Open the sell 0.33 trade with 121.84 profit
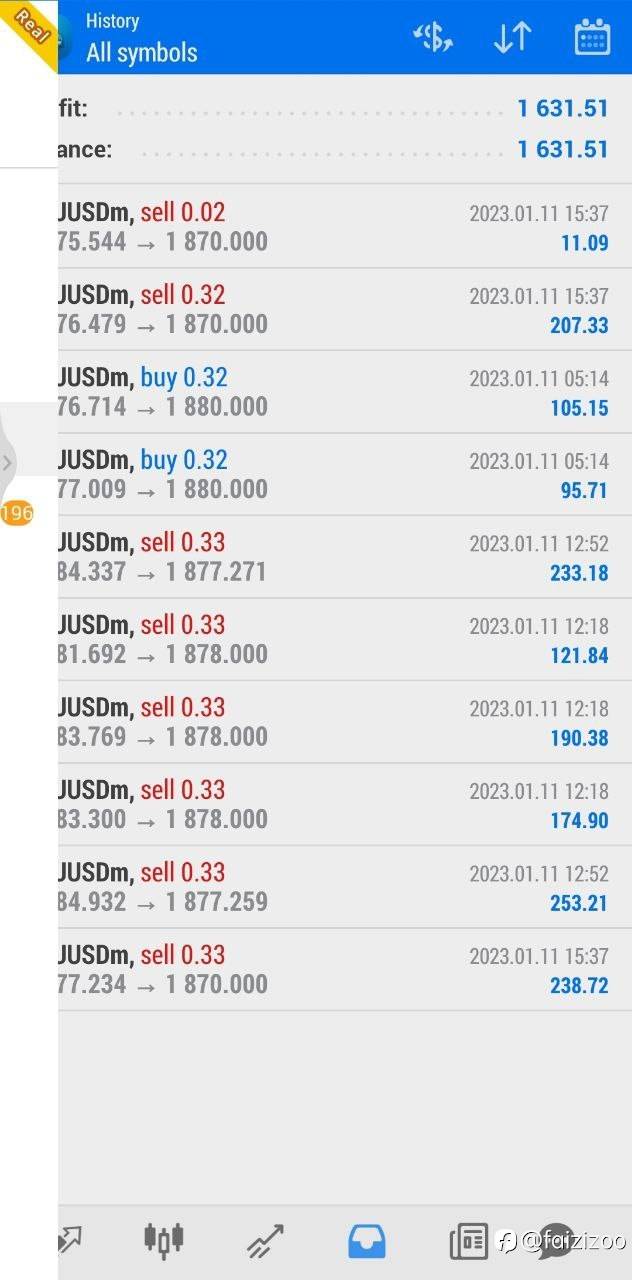The image size is (632, 1280). pyautogui.click(x=345, y=639)
